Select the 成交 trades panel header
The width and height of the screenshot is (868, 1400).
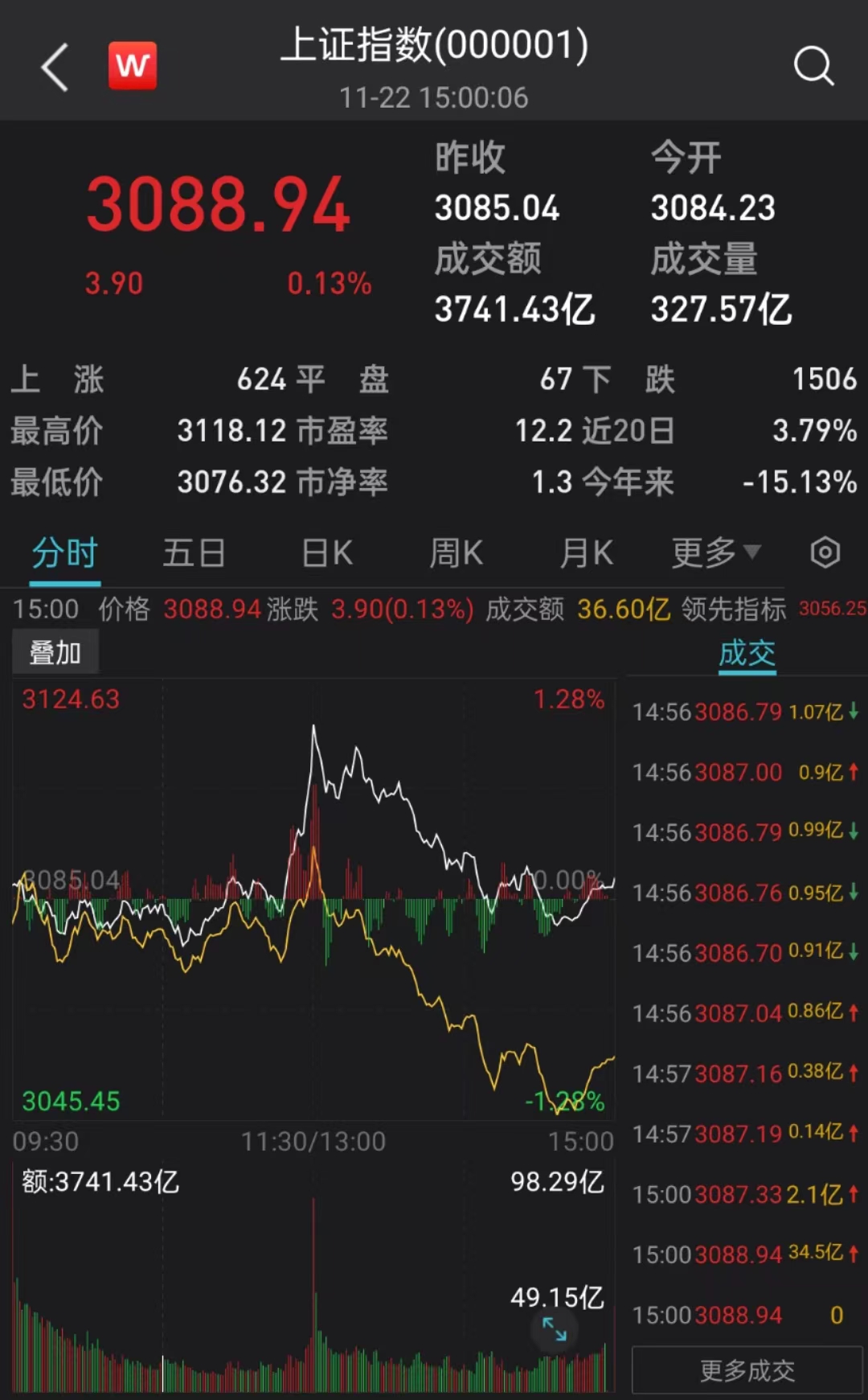(x=746, y=654)
